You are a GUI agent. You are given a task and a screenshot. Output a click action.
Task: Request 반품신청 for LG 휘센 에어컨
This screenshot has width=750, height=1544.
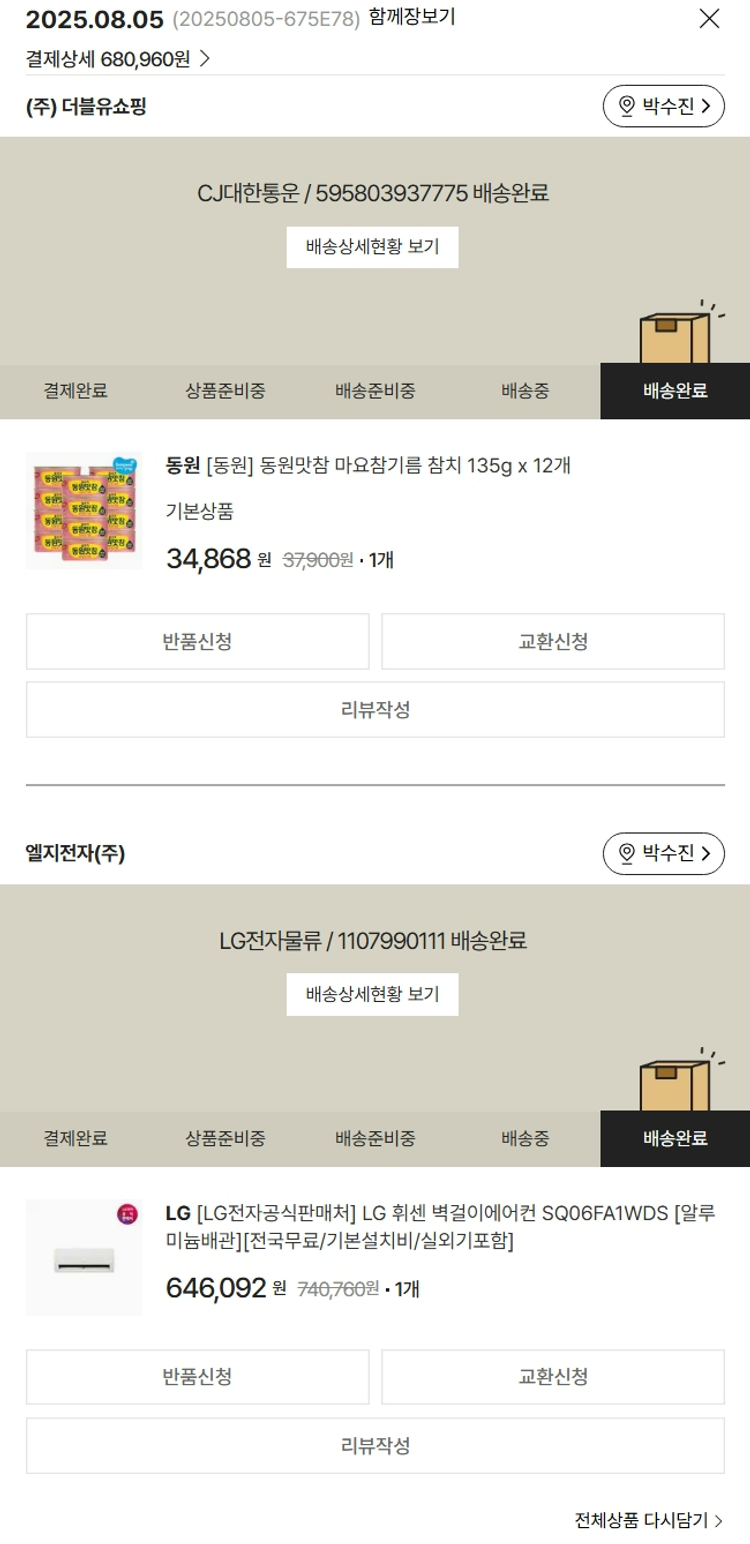pos(197,1377)
